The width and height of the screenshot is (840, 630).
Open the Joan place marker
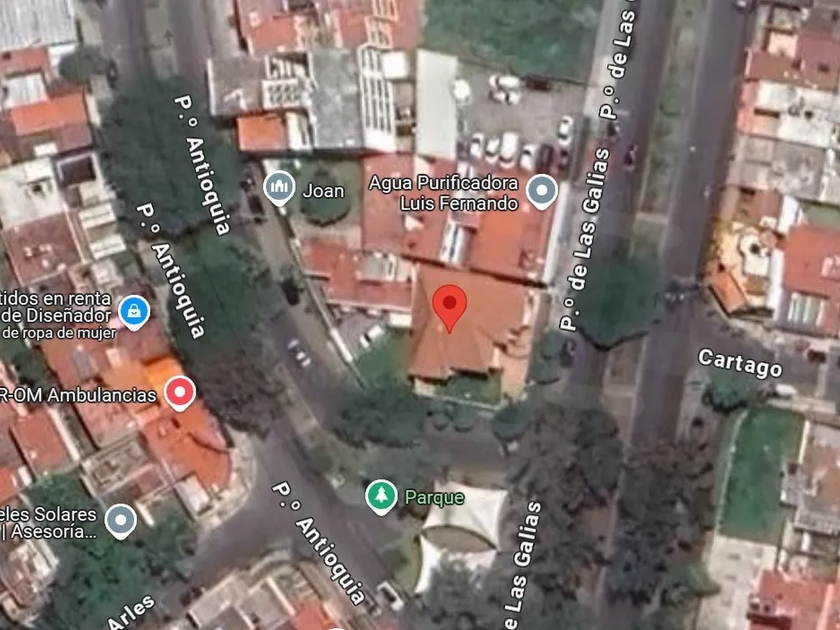279,188
